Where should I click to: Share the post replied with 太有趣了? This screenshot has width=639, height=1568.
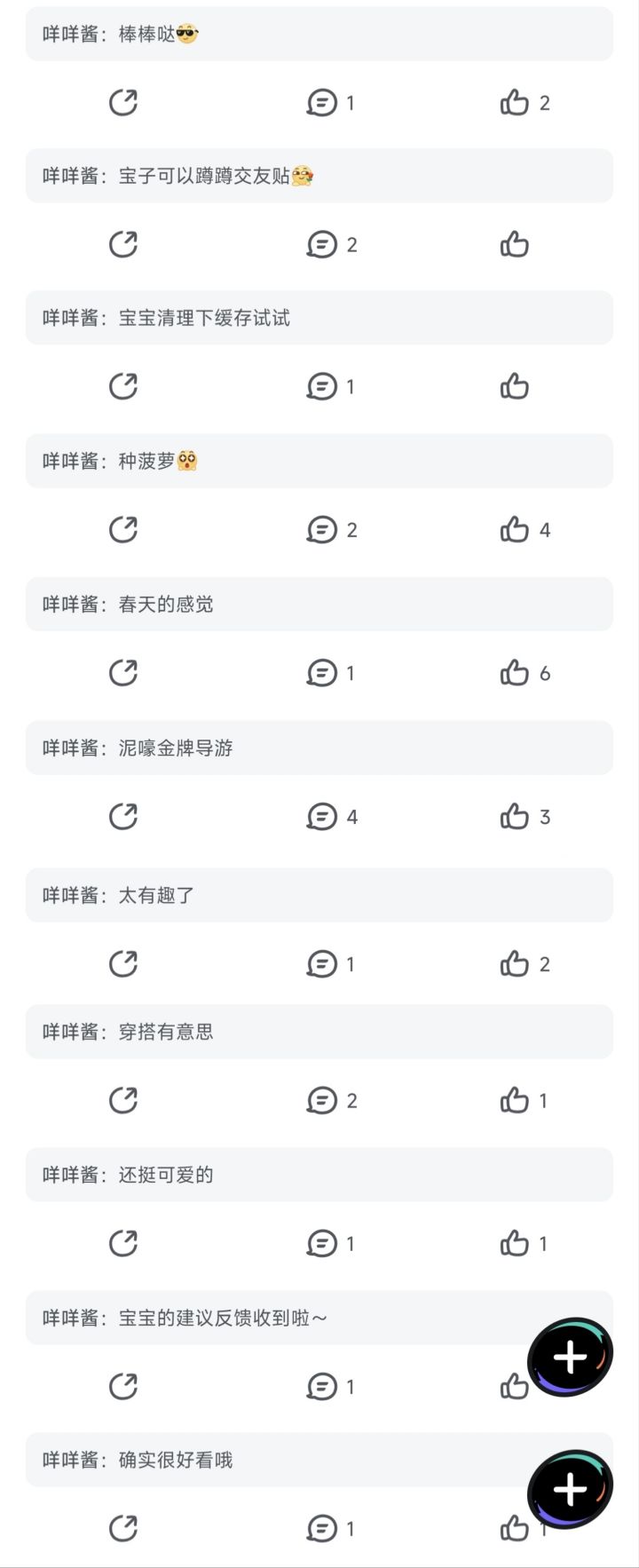click(123, 963)
